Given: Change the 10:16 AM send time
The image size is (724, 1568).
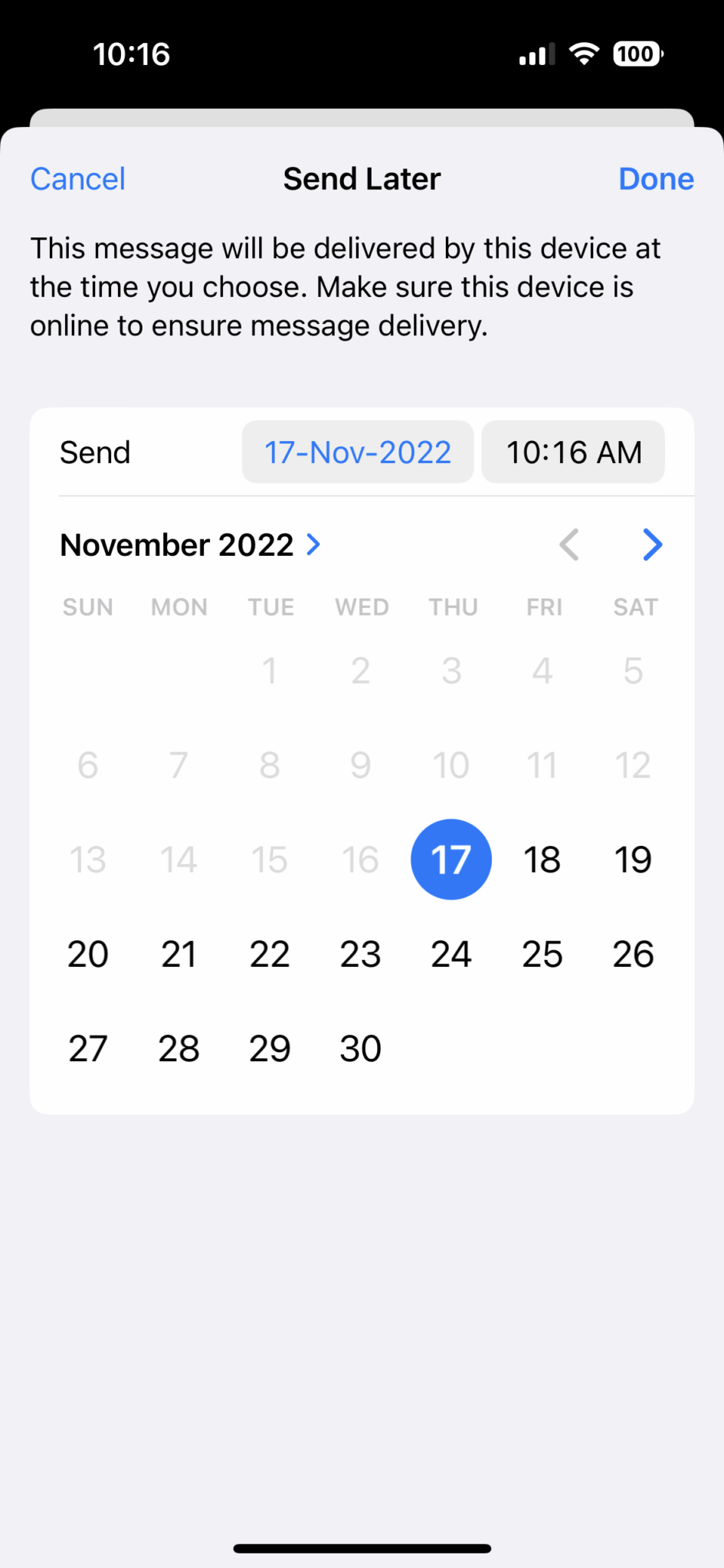Looking at the screenshot, I should point(573,452).
